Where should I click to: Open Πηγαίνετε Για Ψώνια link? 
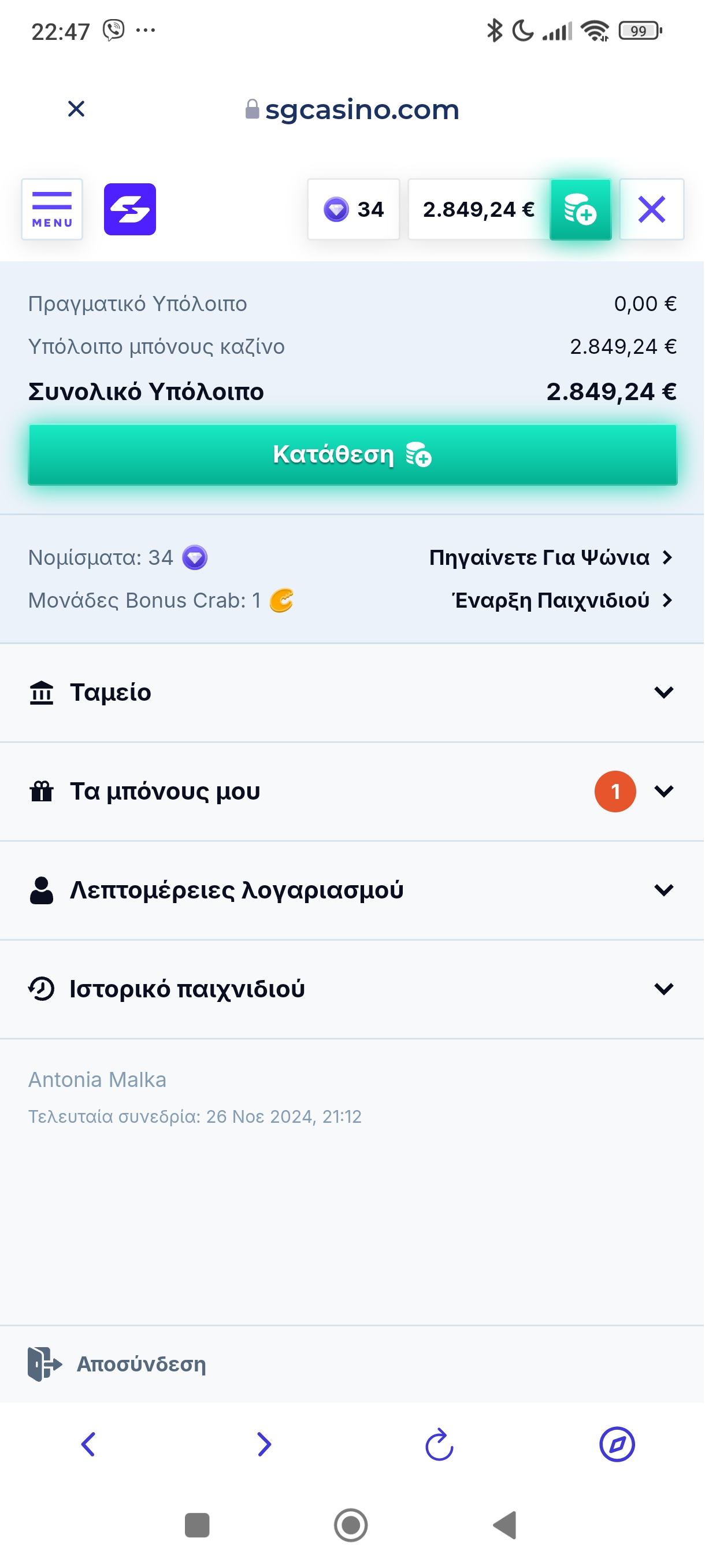coord(551,557)
